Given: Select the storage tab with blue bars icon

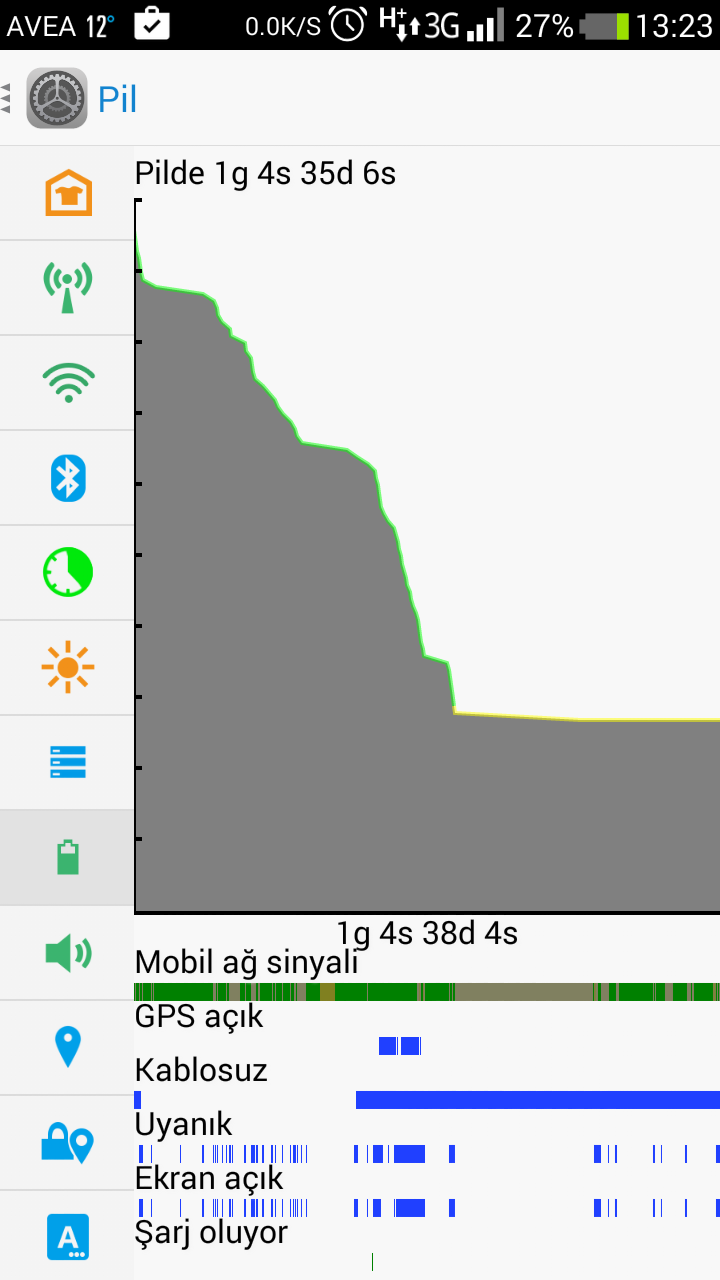Looking at the screenshot, I should (x=67, y=763).
